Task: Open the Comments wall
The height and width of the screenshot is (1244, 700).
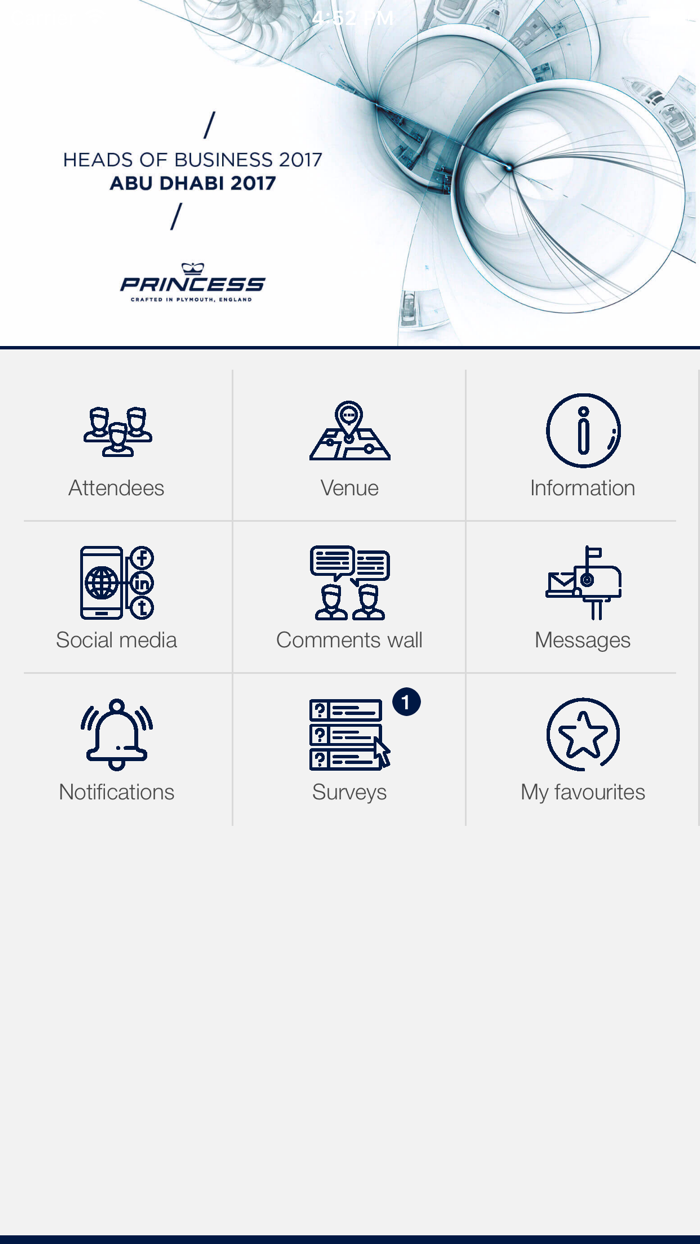Action: [x=349, y=598]
